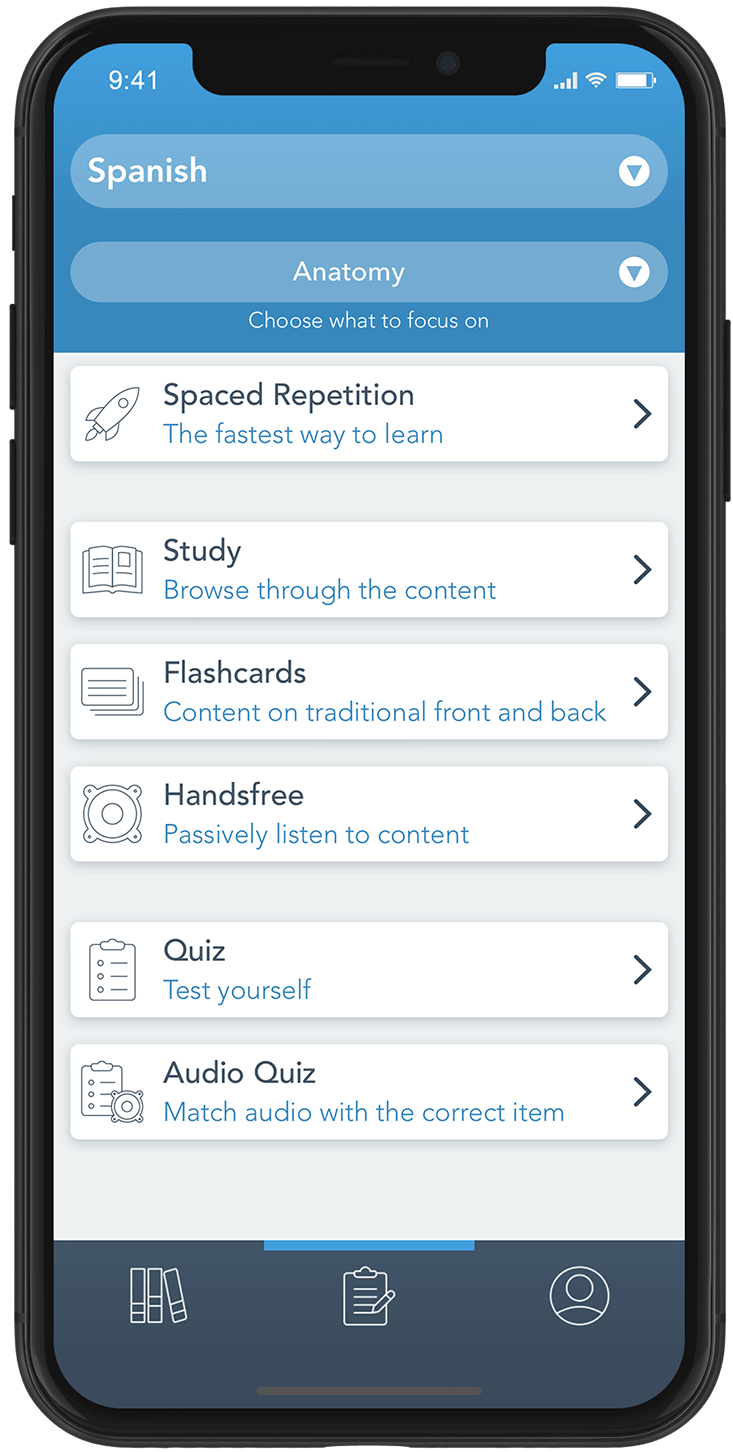Select the clipboard practice tab
Image resolution: width=733 pixels, height=1452 pixels.
coord(368,1296)
